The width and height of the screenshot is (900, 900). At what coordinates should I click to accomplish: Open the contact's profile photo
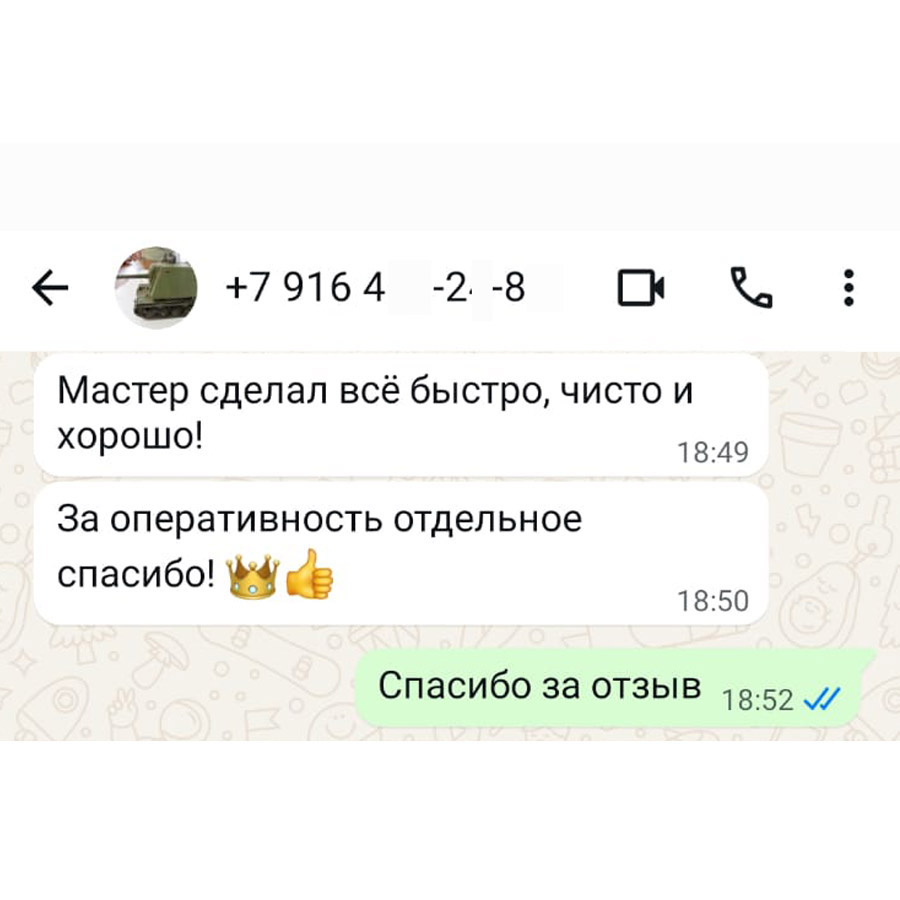coord(155,288)
